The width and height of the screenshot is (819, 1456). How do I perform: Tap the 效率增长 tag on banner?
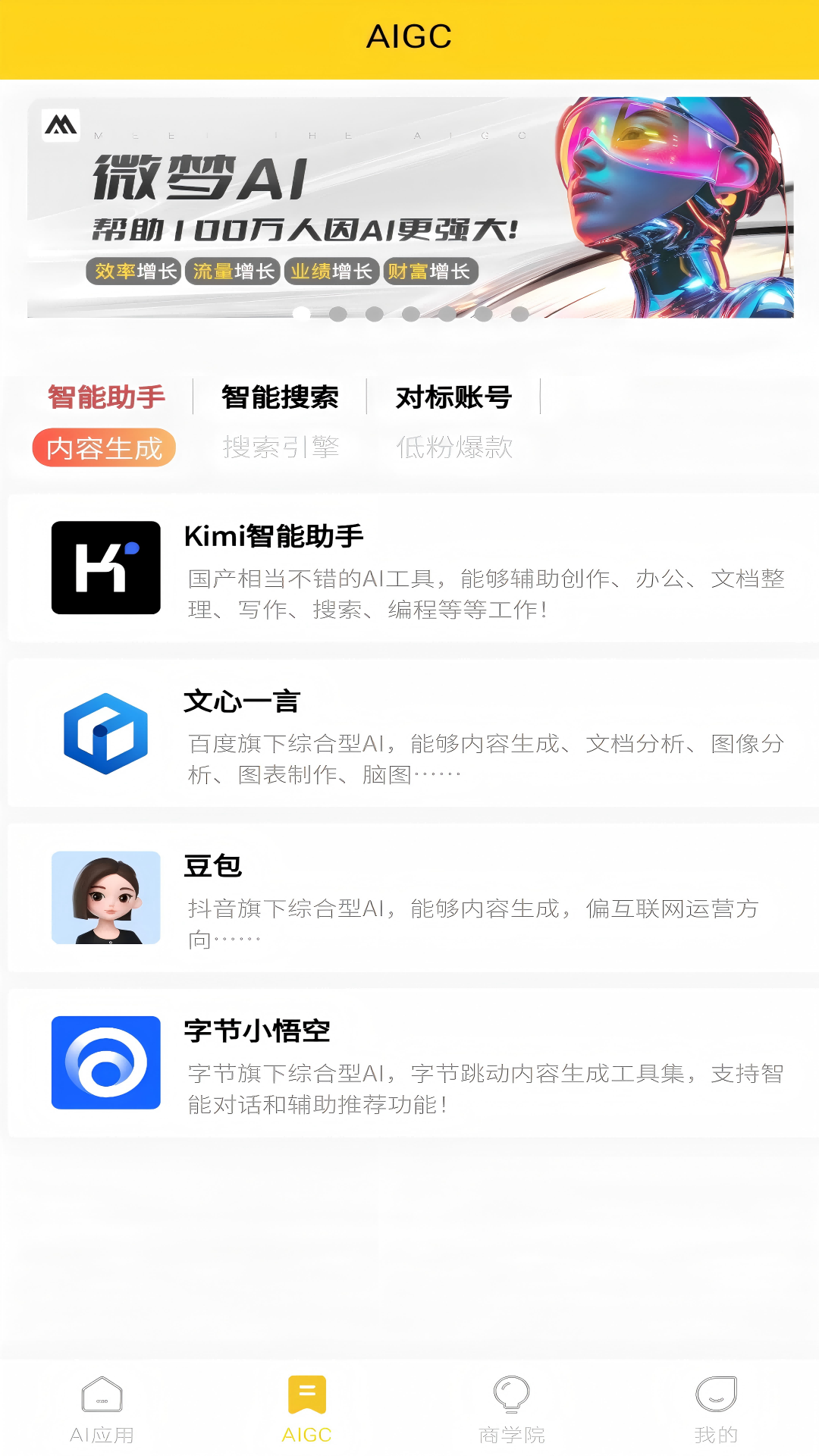point(133,271)
